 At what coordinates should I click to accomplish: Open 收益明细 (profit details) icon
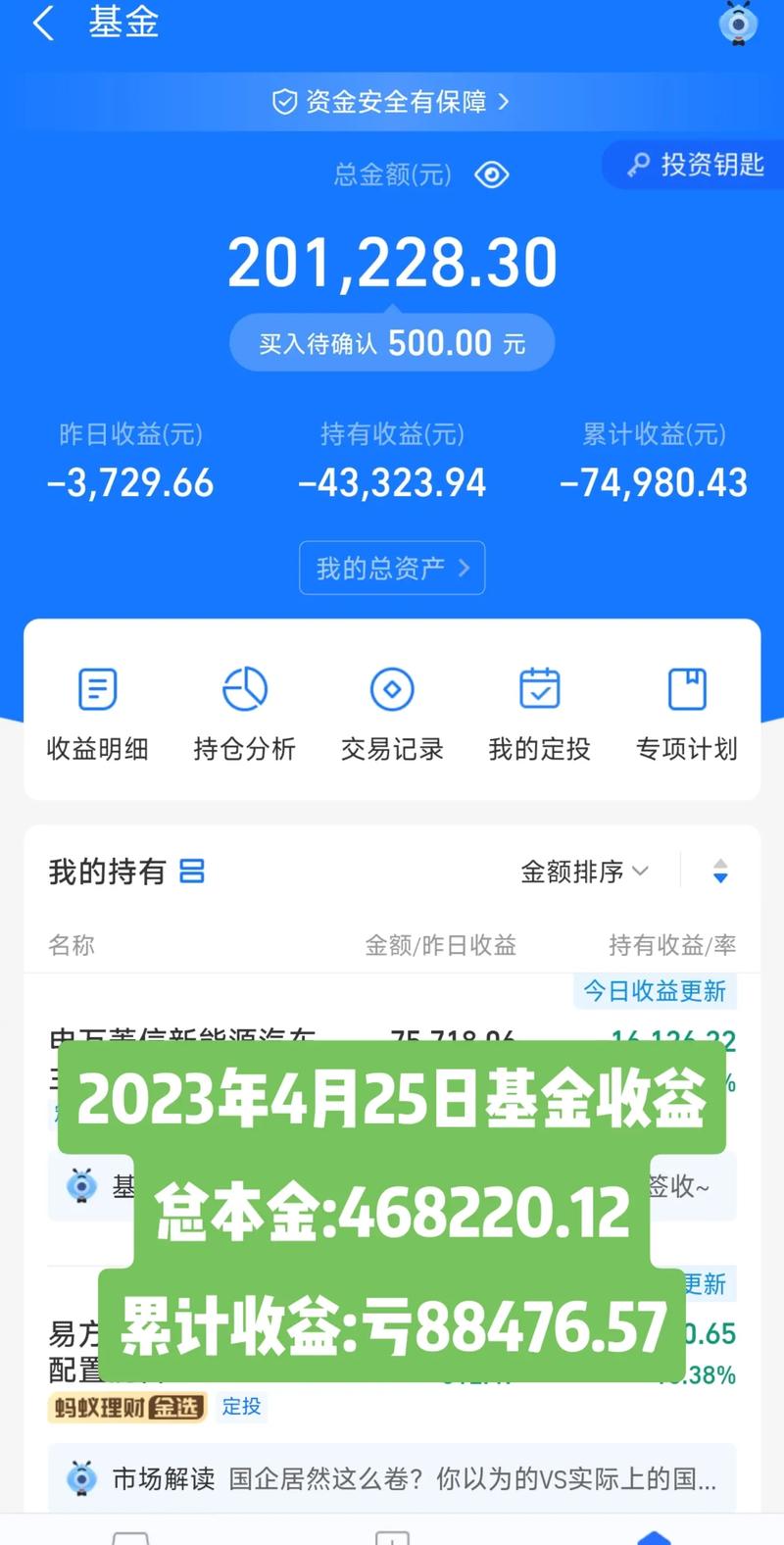click(97, 712)
